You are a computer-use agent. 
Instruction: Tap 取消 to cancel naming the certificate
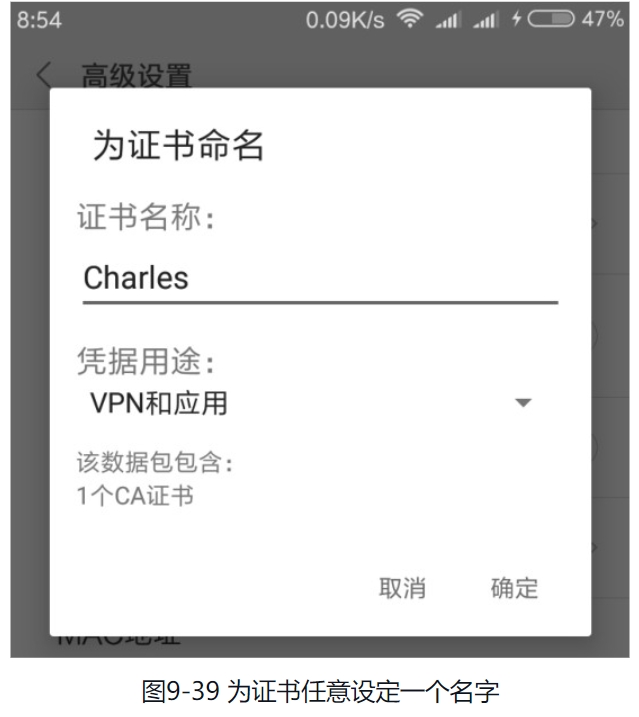[x=402, y=588]
